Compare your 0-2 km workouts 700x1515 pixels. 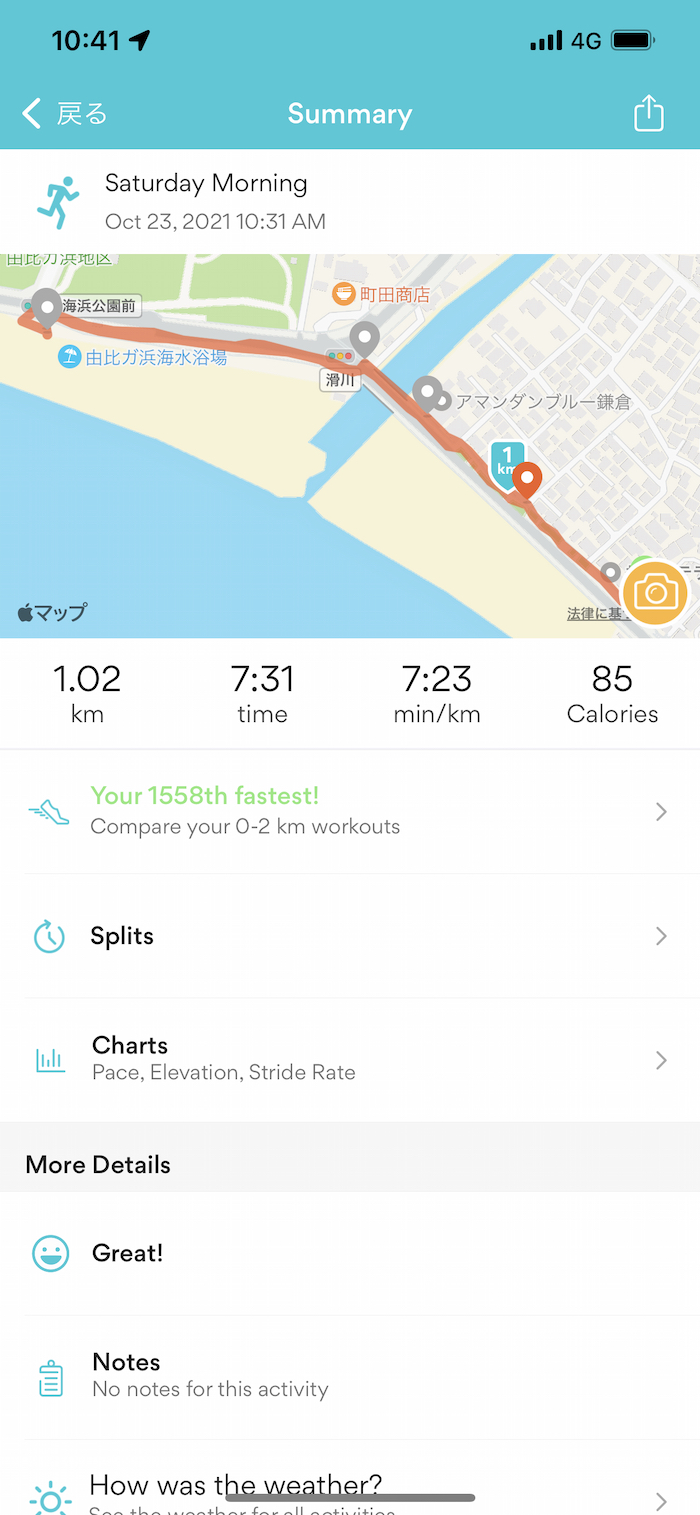pos(348,811)
